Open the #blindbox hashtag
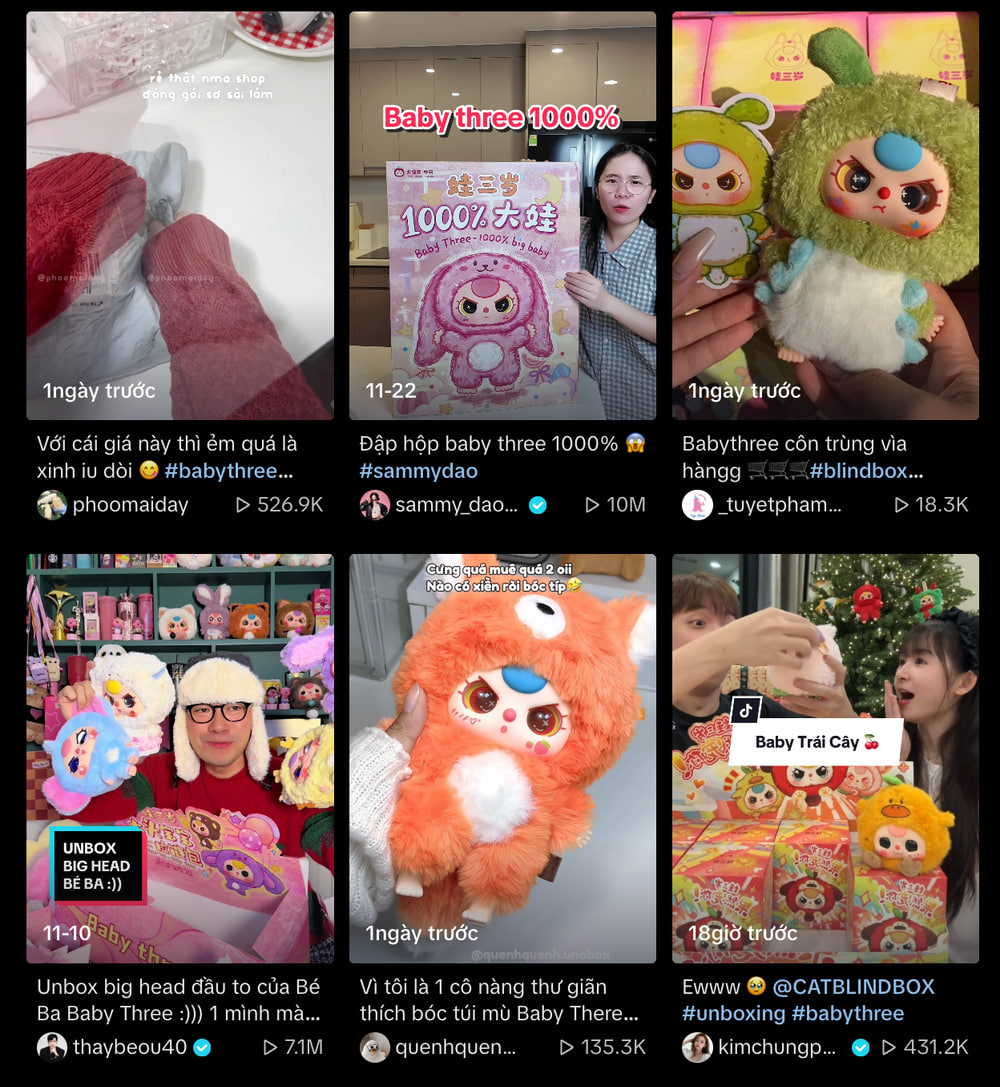 pyautogui.click(x=865, y=471)
